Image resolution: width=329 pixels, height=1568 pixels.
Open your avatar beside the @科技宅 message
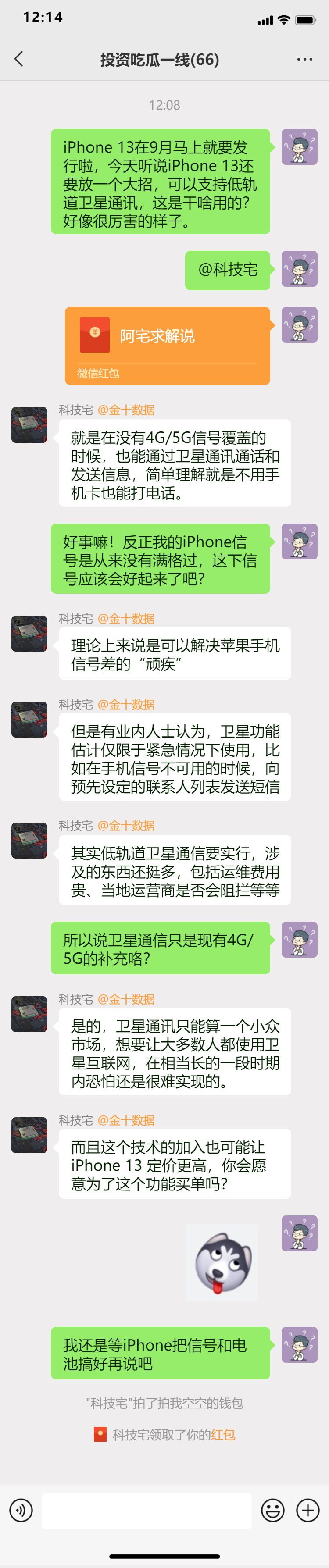click(x=299, y=268)
